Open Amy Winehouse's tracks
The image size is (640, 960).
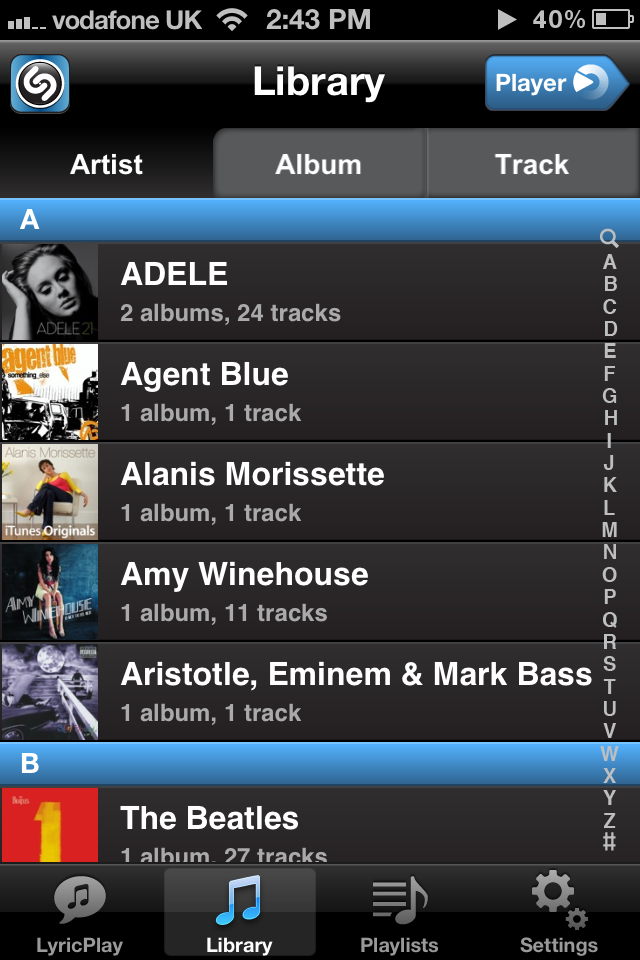300,592
